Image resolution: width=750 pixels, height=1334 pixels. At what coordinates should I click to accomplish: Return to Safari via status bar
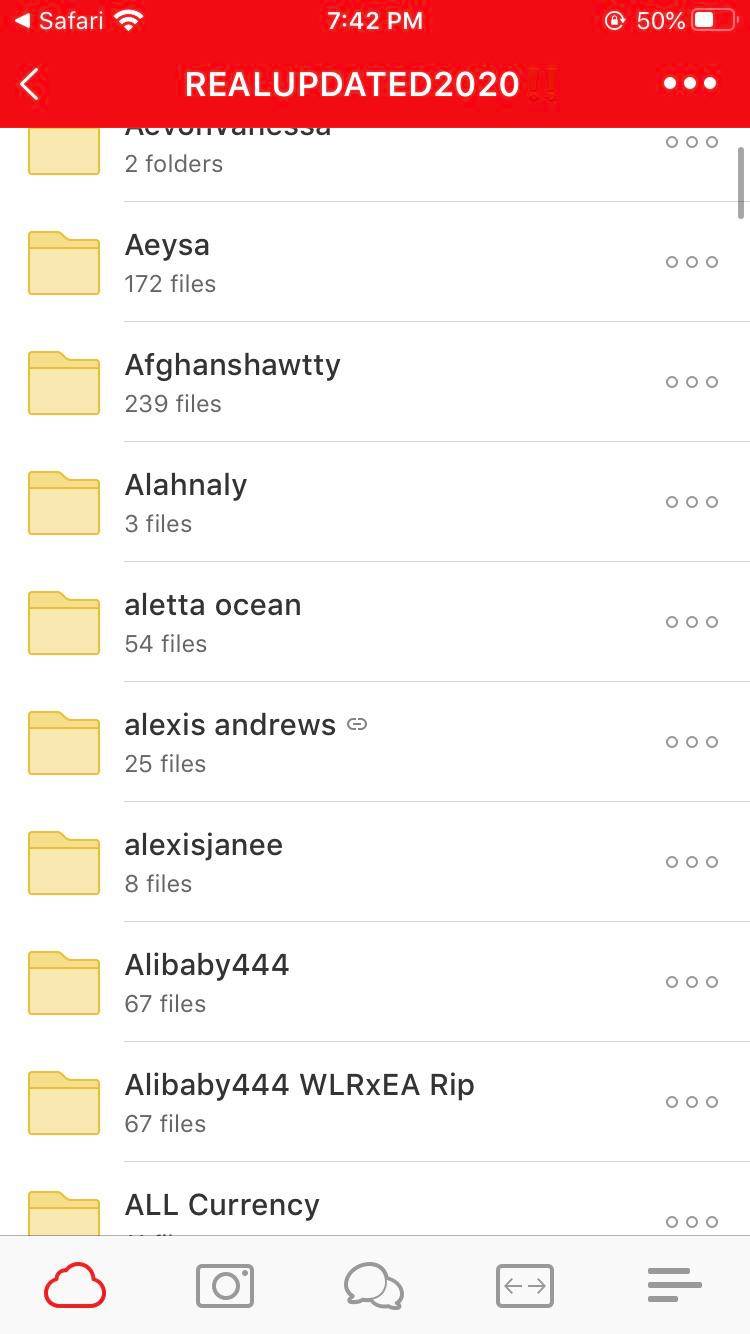tap(58, 21)
